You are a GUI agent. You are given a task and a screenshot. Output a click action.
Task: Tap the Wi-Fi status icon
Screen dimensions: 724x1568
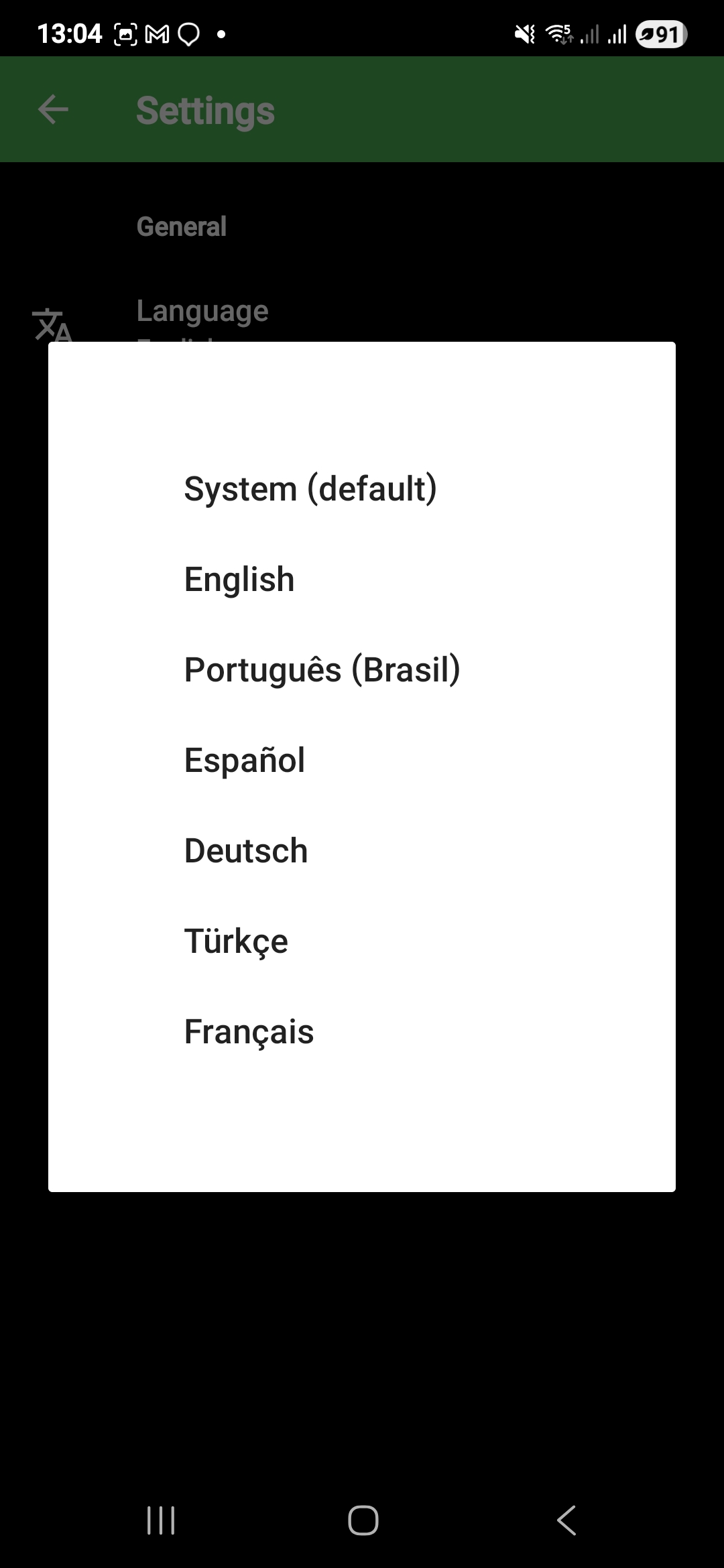click(560, 34)
